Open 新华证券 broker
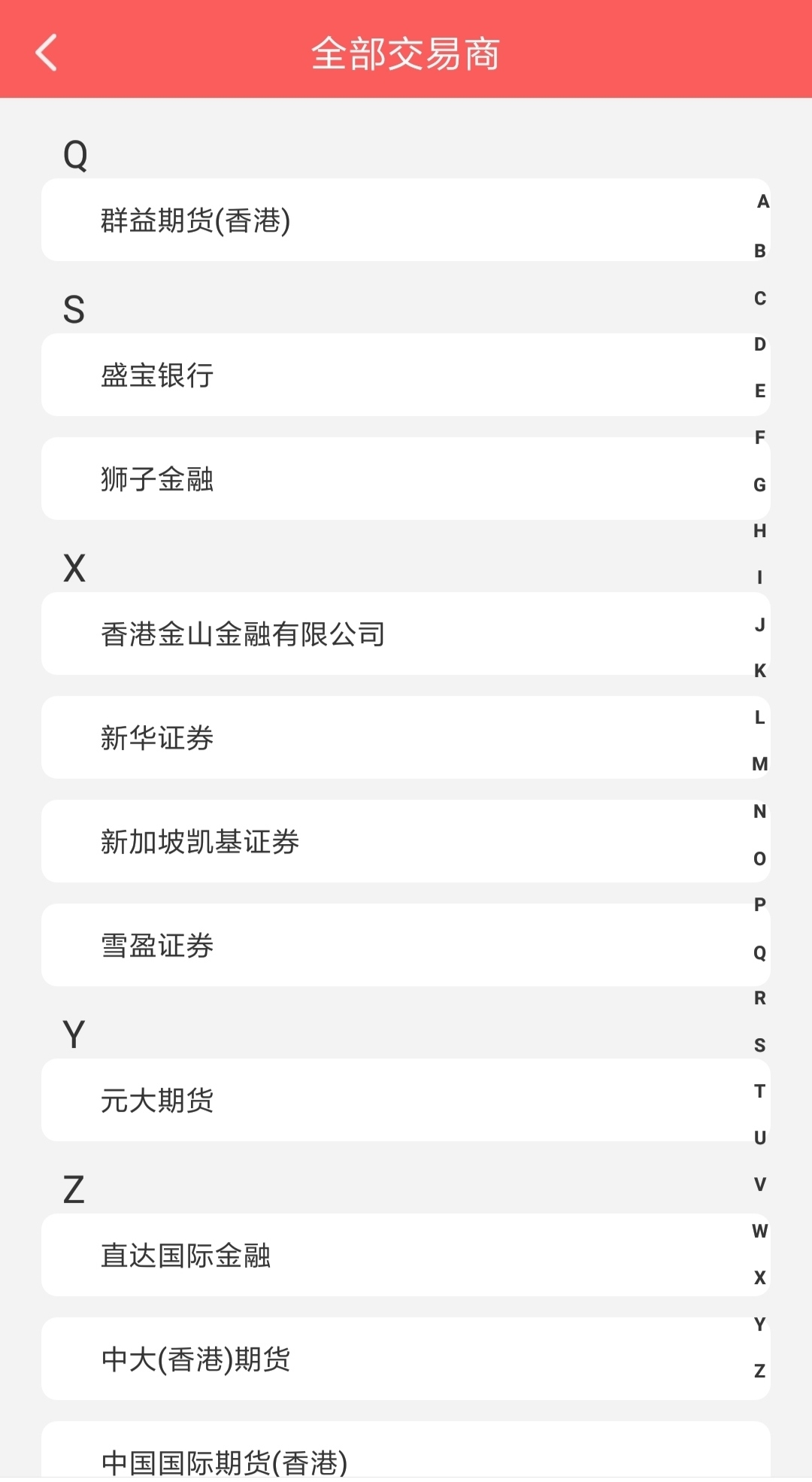This screenshot has height=1482, width=812. tap(406, 737)
